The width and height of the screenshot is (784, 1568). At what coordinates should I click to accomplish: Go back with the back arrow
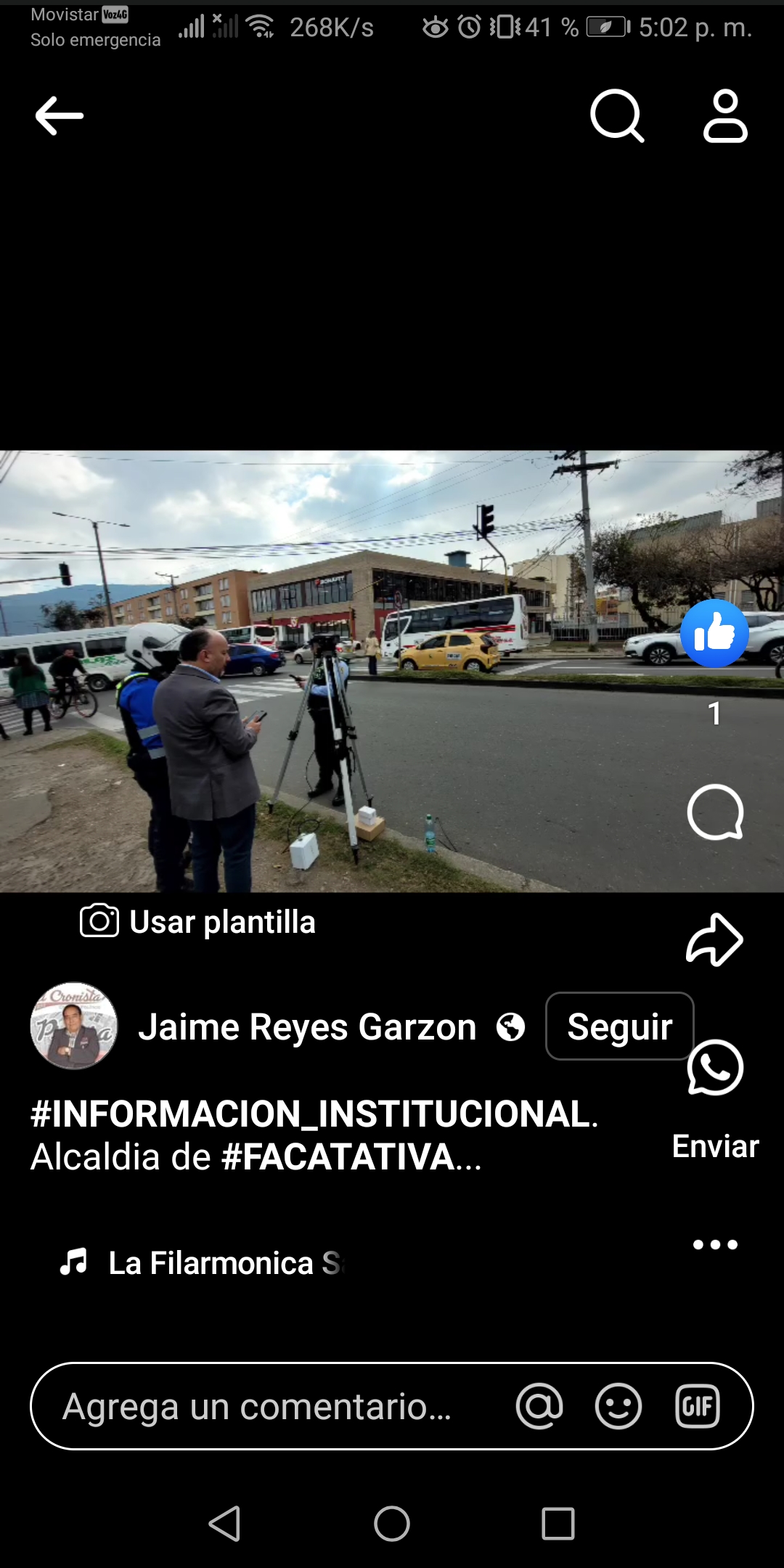[x=58, y=116]
